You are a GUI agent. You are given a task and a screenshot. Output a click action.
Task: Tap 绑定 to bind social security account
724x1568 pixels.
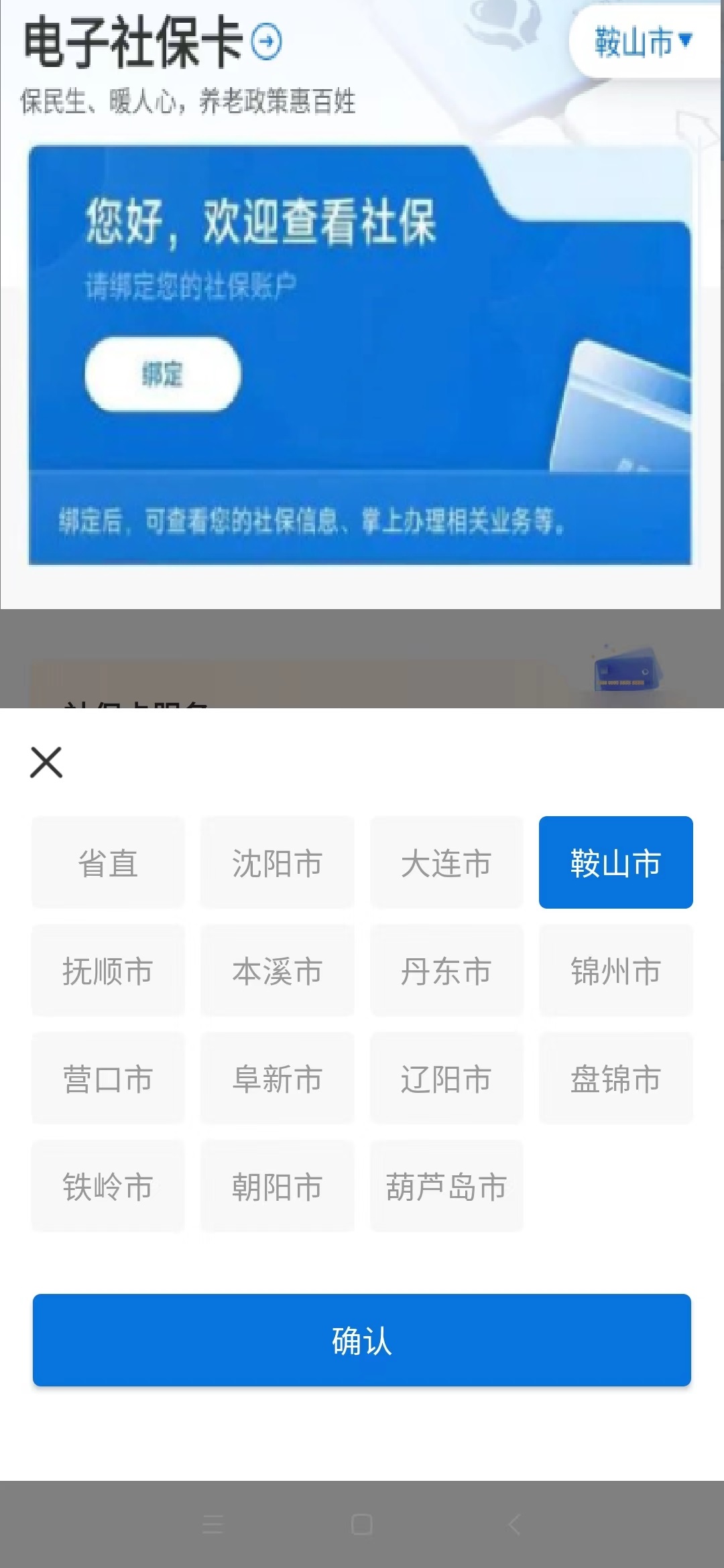tap(163, 374)
